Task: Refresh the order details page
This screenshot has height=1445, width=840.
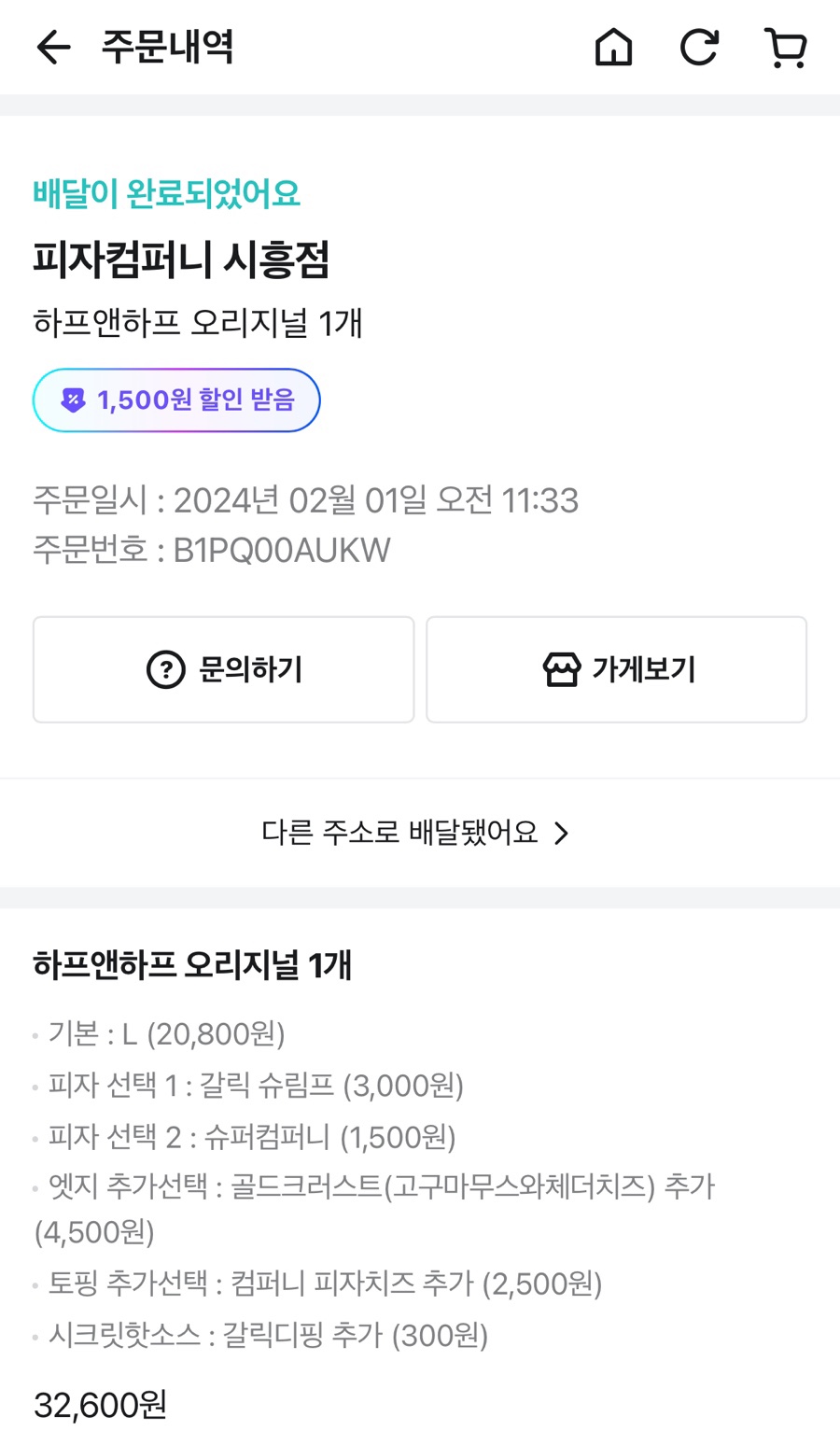Action: click(698, 48)
